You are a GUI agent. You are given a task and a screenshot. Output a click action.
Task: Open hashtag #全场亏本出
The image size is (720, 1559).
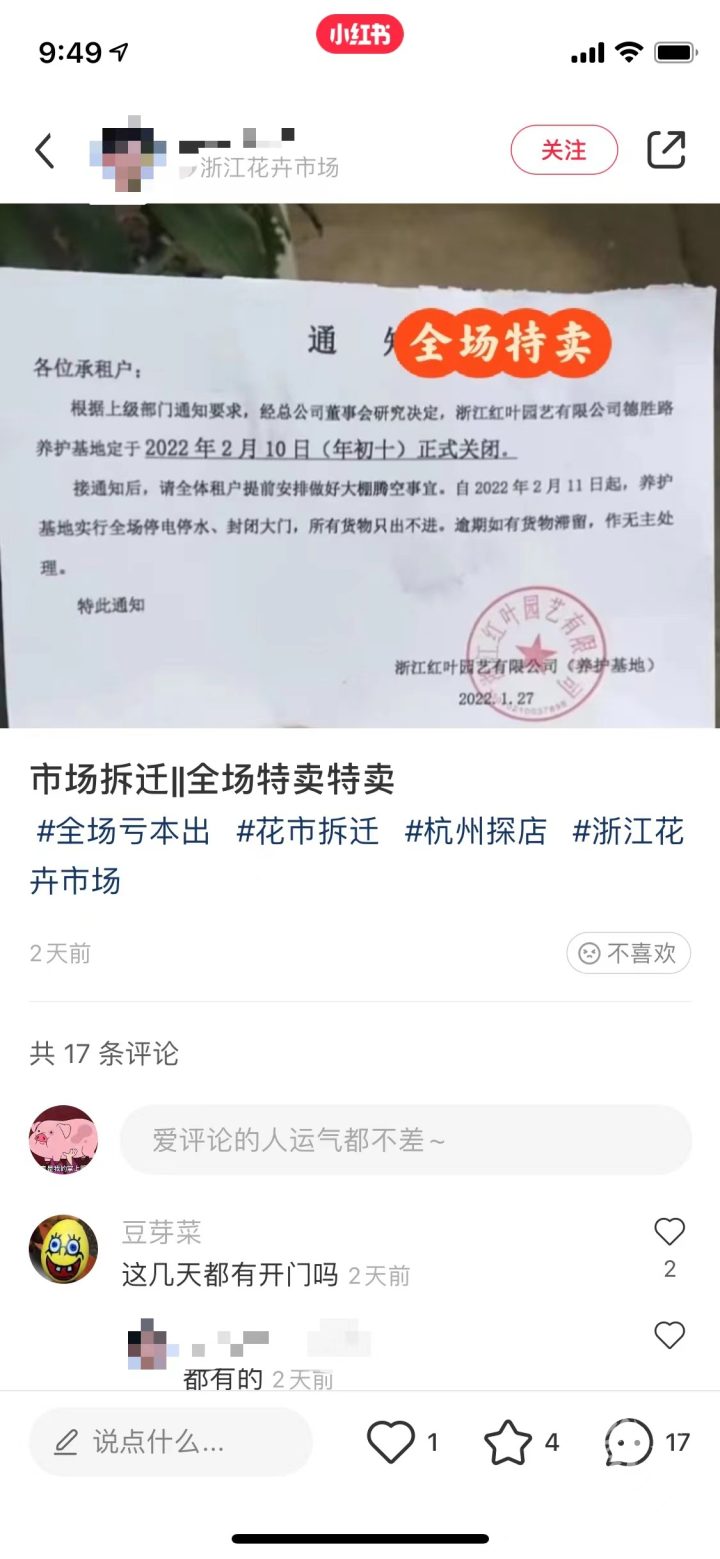coord(123,831)
